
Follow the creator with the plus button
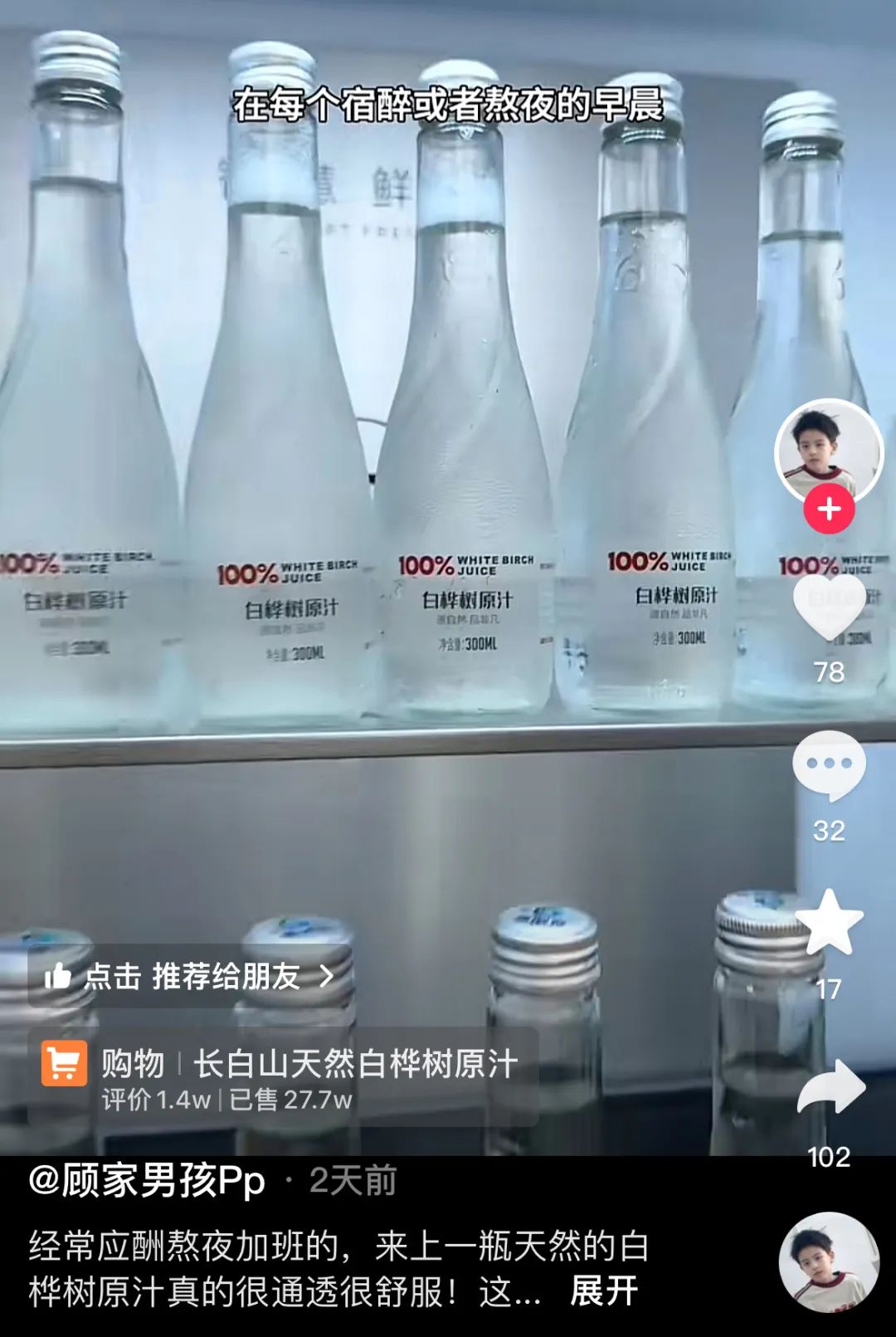click(829, 510)
